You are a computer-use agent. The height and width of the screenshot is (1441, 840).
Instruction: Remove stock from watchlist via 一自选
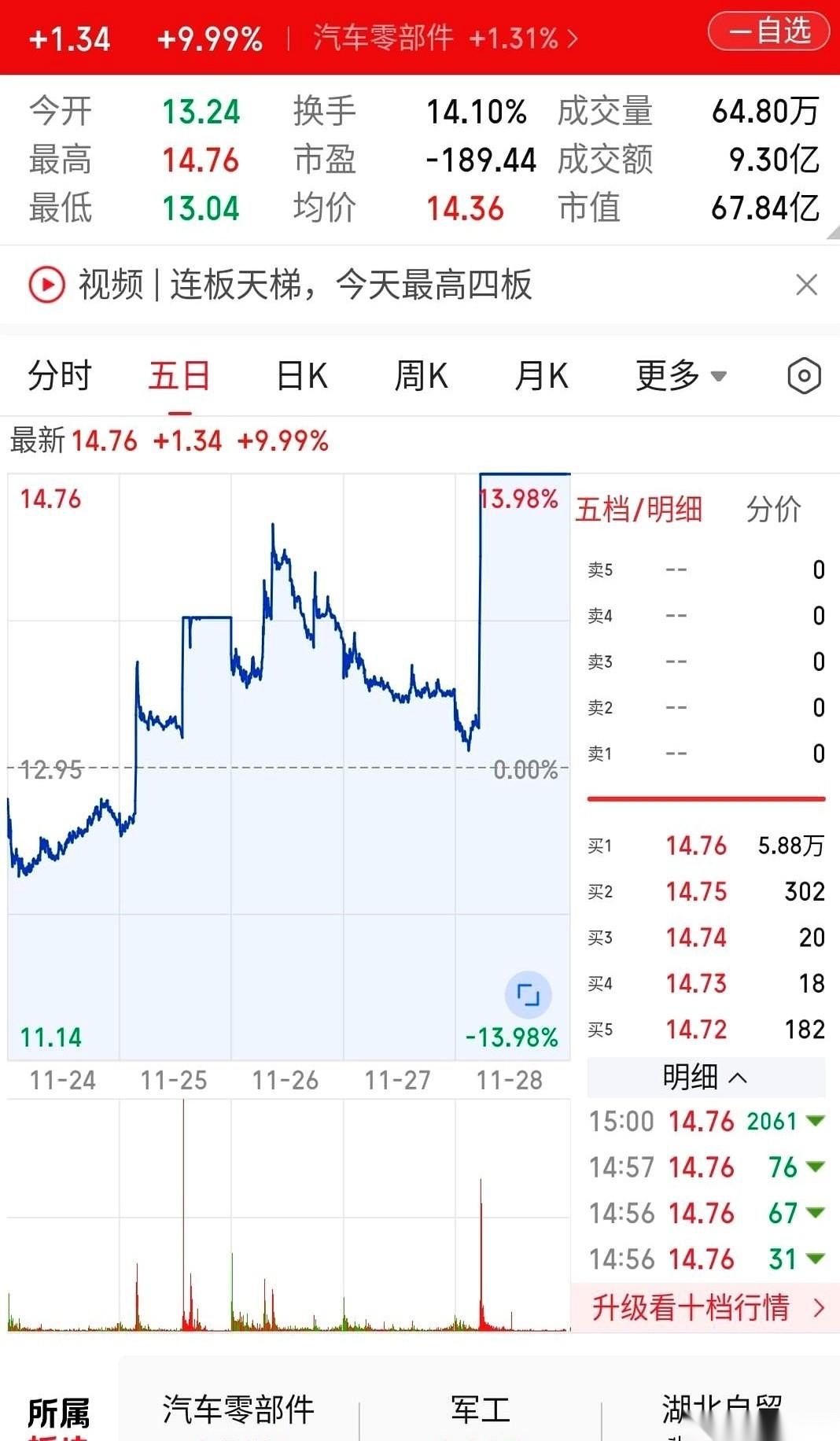767,30
